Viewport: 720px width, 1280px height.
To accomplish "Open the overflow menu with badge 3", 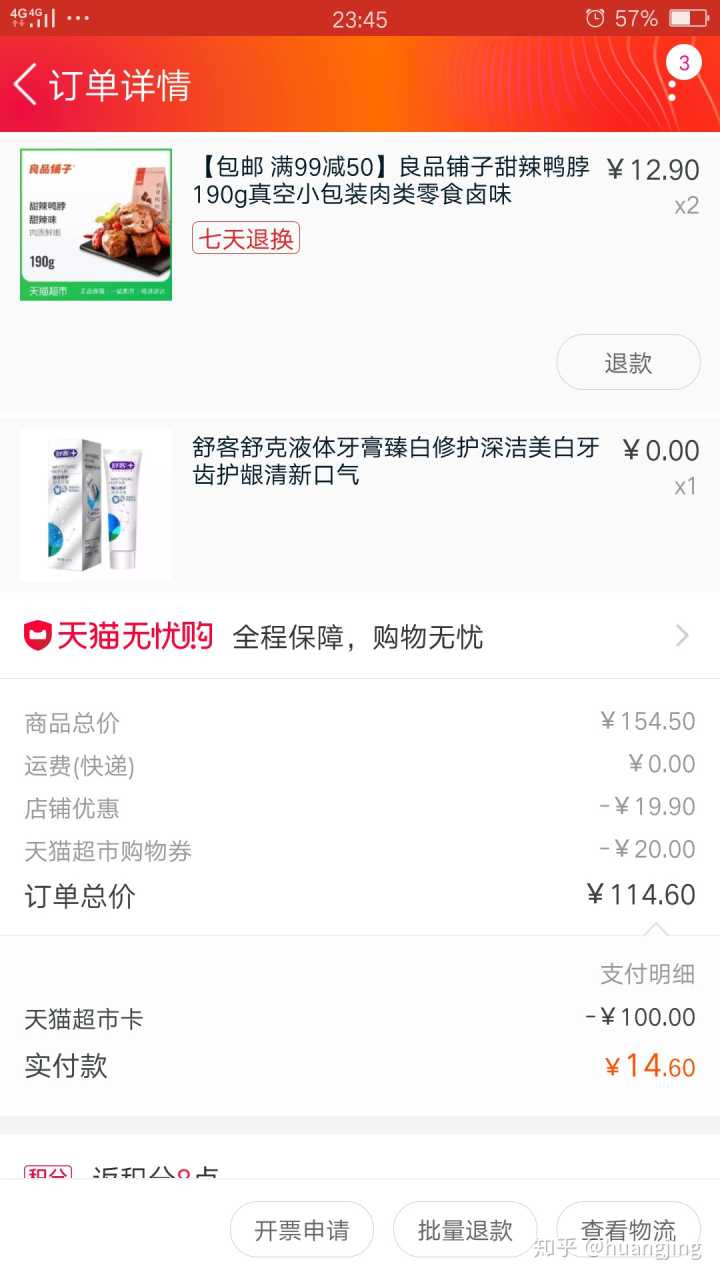I will pyautogui.click(x=673, y=86).
